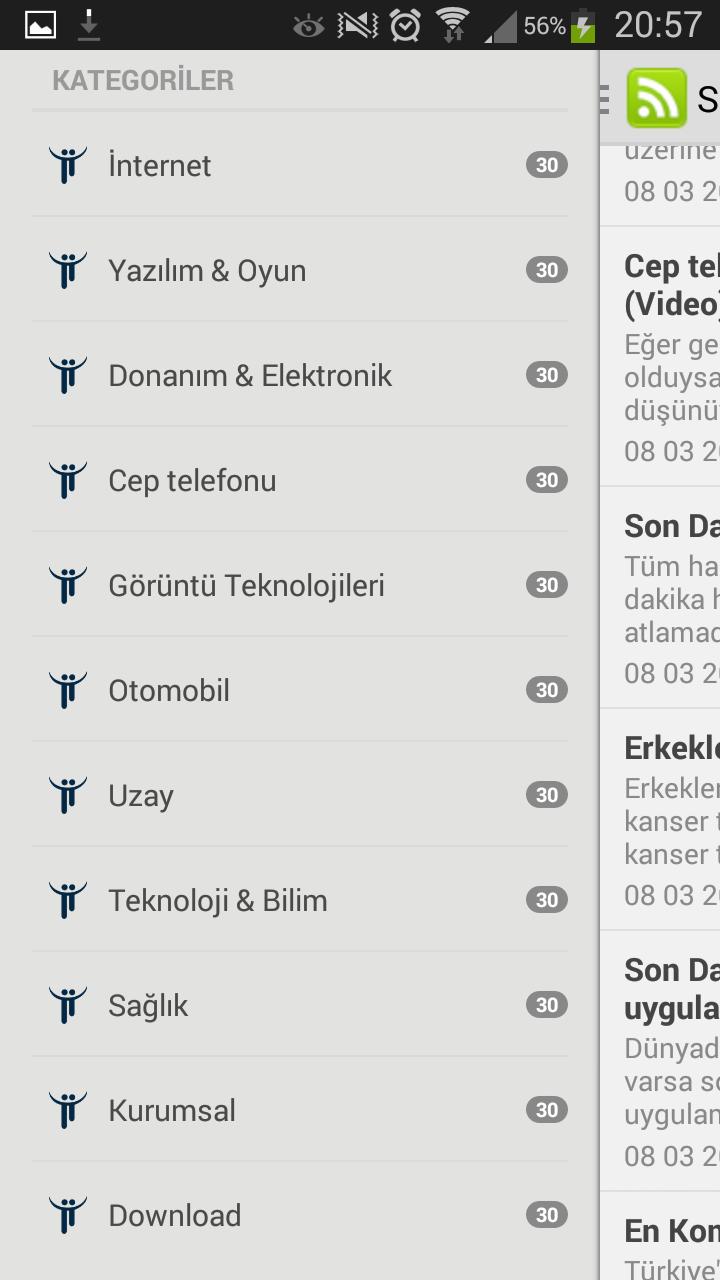Tap the Yazılım & Oyun category icon
Viewport: 720px width, 1280px height.
point(67,269)
